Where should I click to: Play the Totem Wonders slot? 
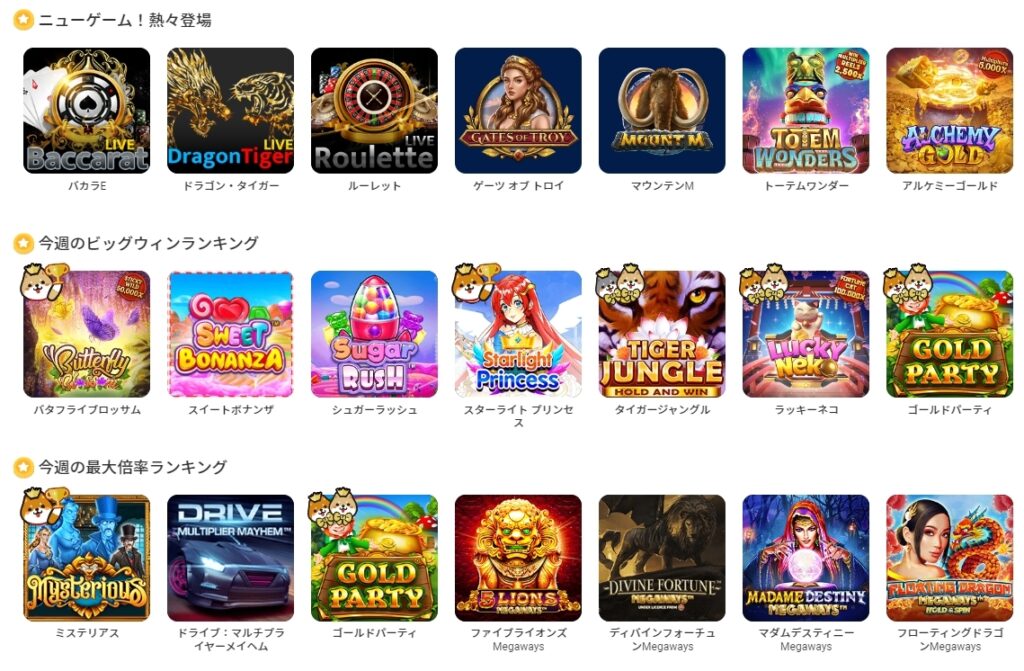click(806, 111)
